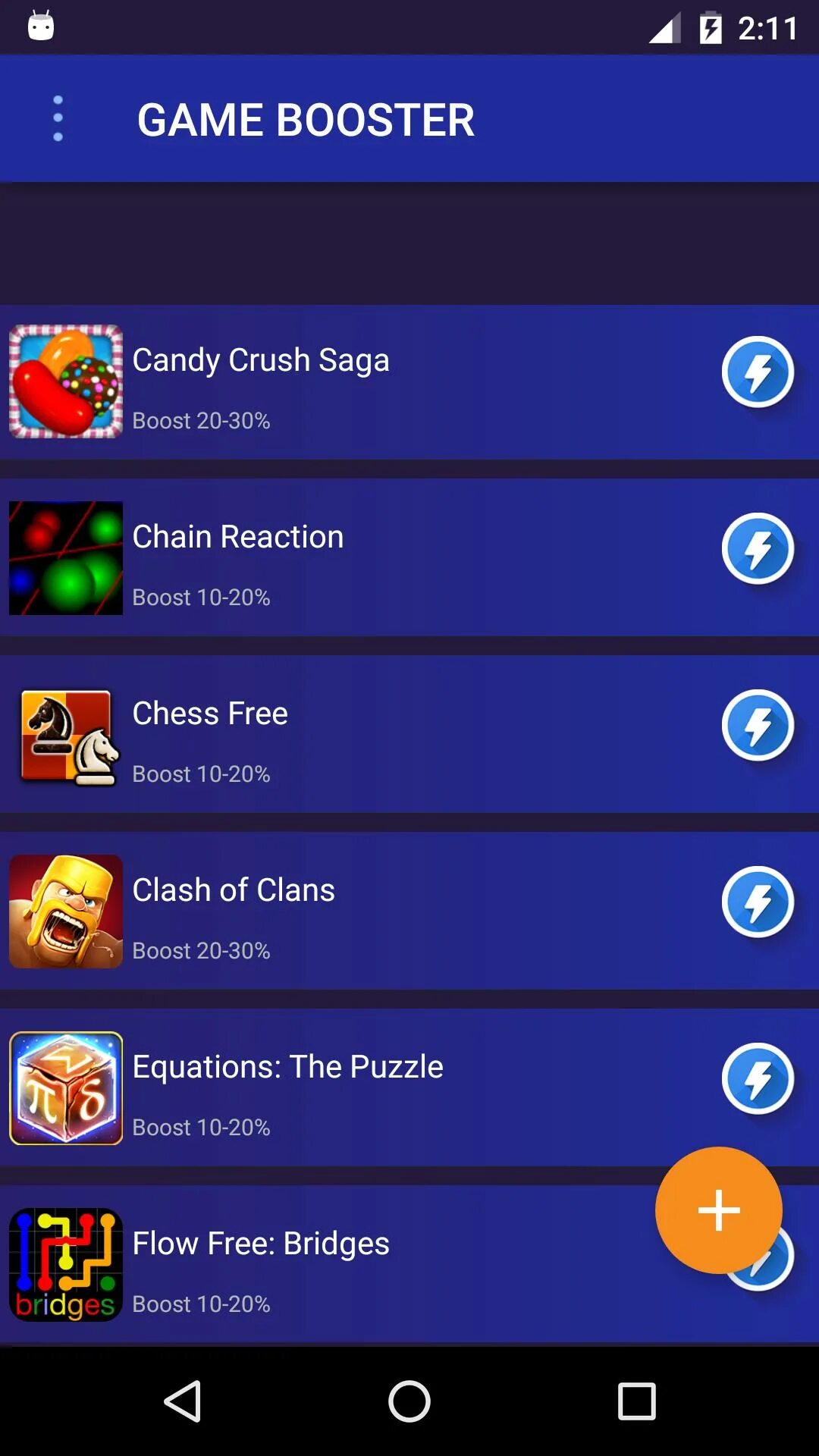Open the Chess Free list item
This screenshot has width=819, height=1456.
[x=341, y=736]
